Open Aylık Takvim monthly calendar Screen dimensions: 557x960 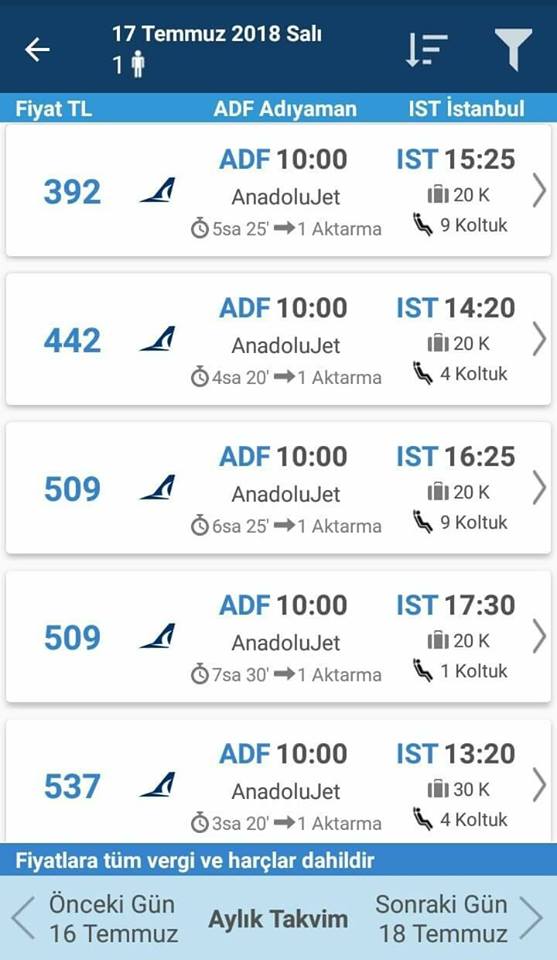coord(278,919)
